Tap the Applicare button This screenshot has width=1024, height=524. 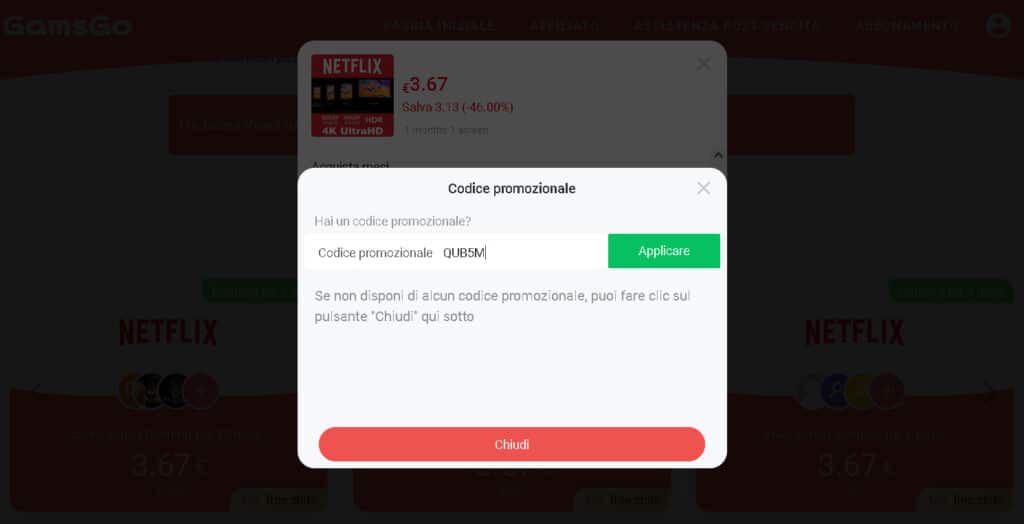coord(663,251)
